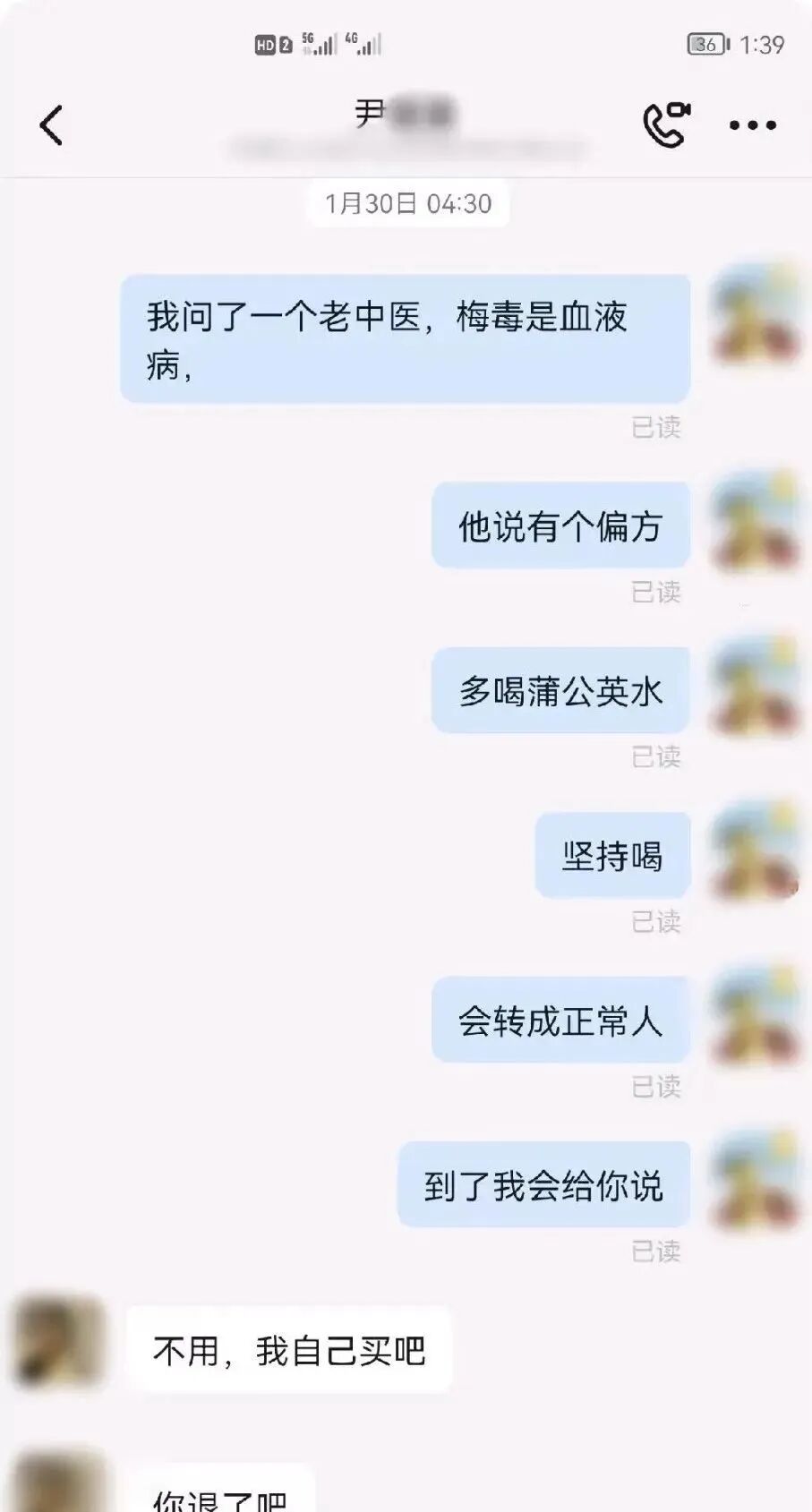
Task: Open the three-dot more options menu
Action: pyautogui.click(x=752, y=125)
